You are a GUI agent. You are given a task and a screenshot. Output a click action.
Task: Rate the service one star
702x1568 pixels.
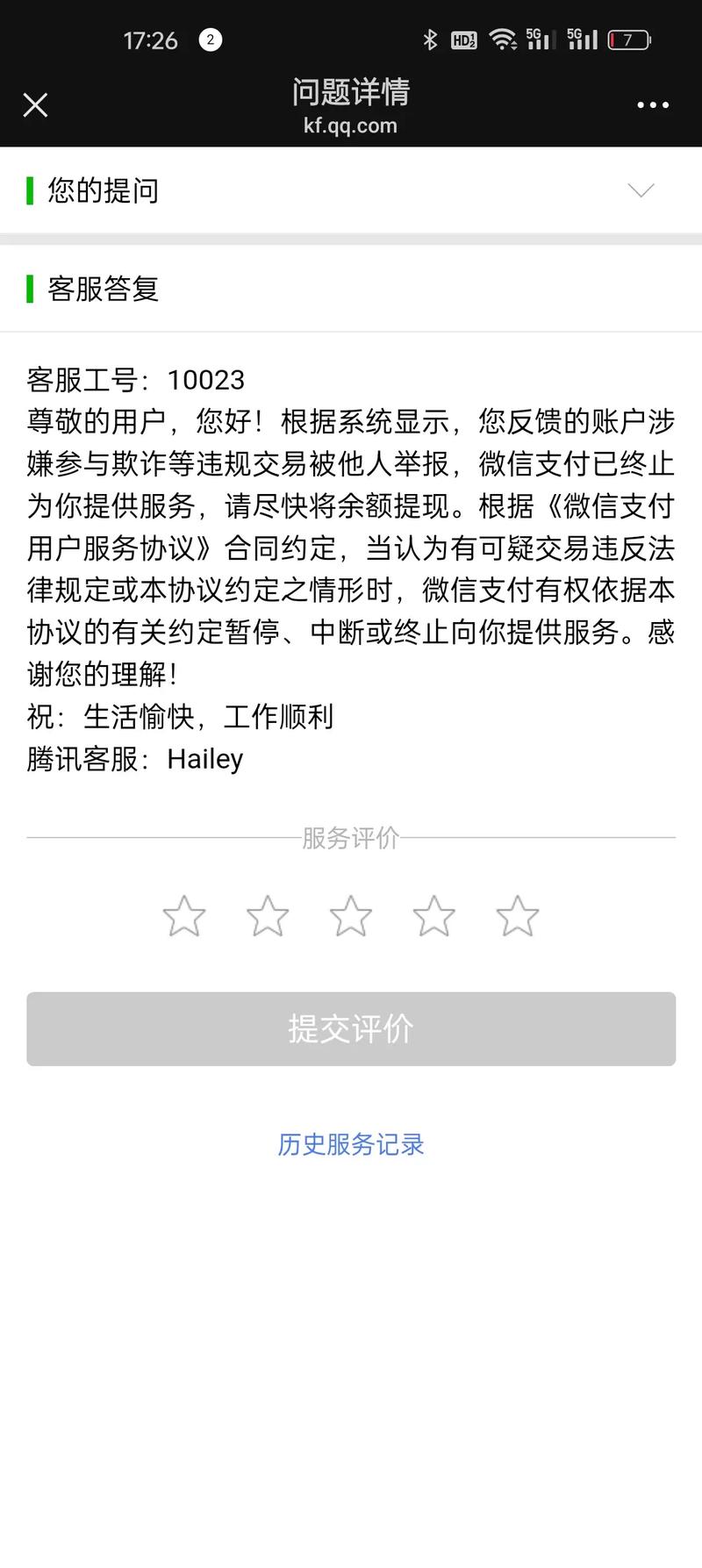point(184,916)
